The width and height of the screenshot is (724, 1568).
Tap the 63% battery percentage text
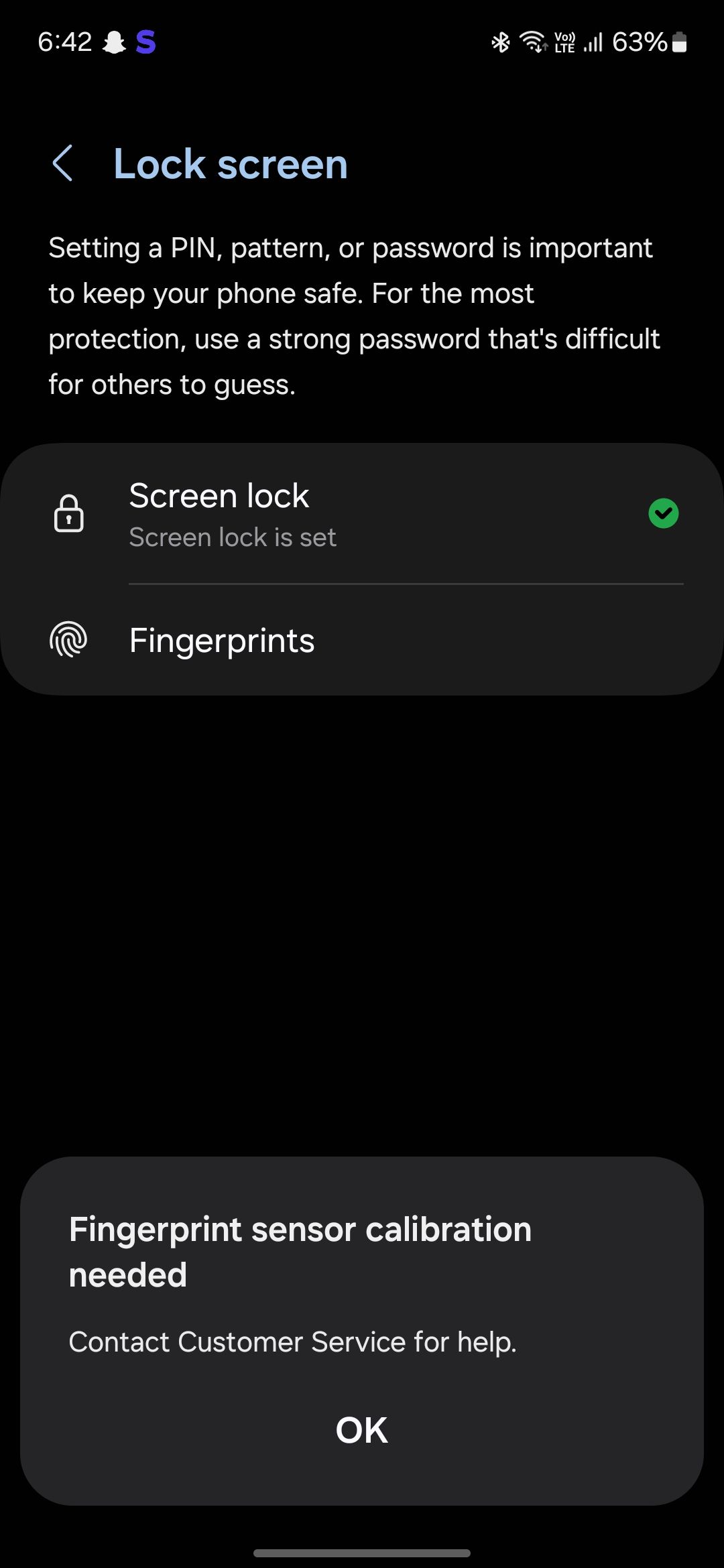tap(639, 43)
